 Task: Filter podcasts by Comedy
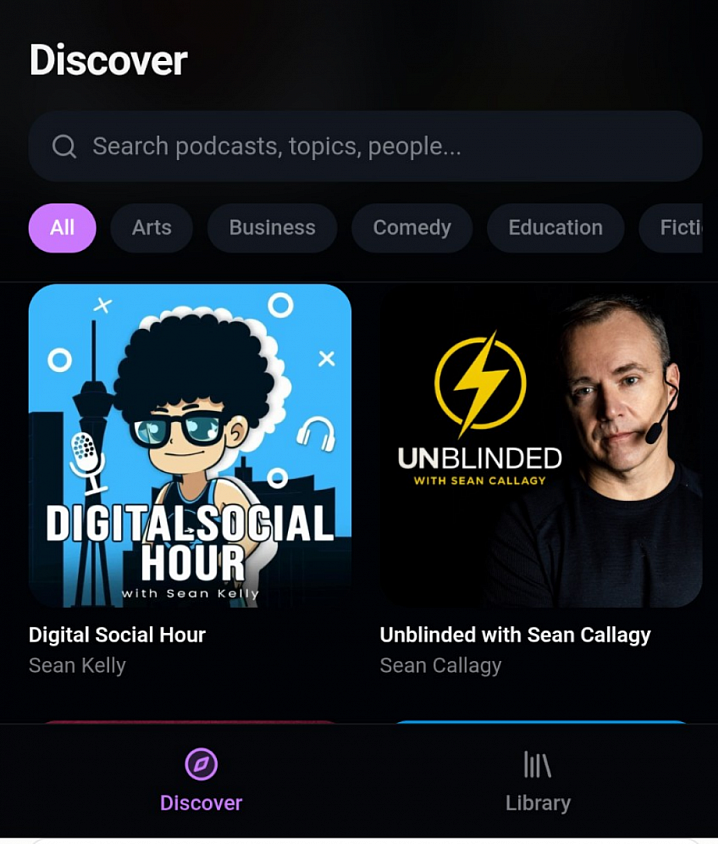412,228
